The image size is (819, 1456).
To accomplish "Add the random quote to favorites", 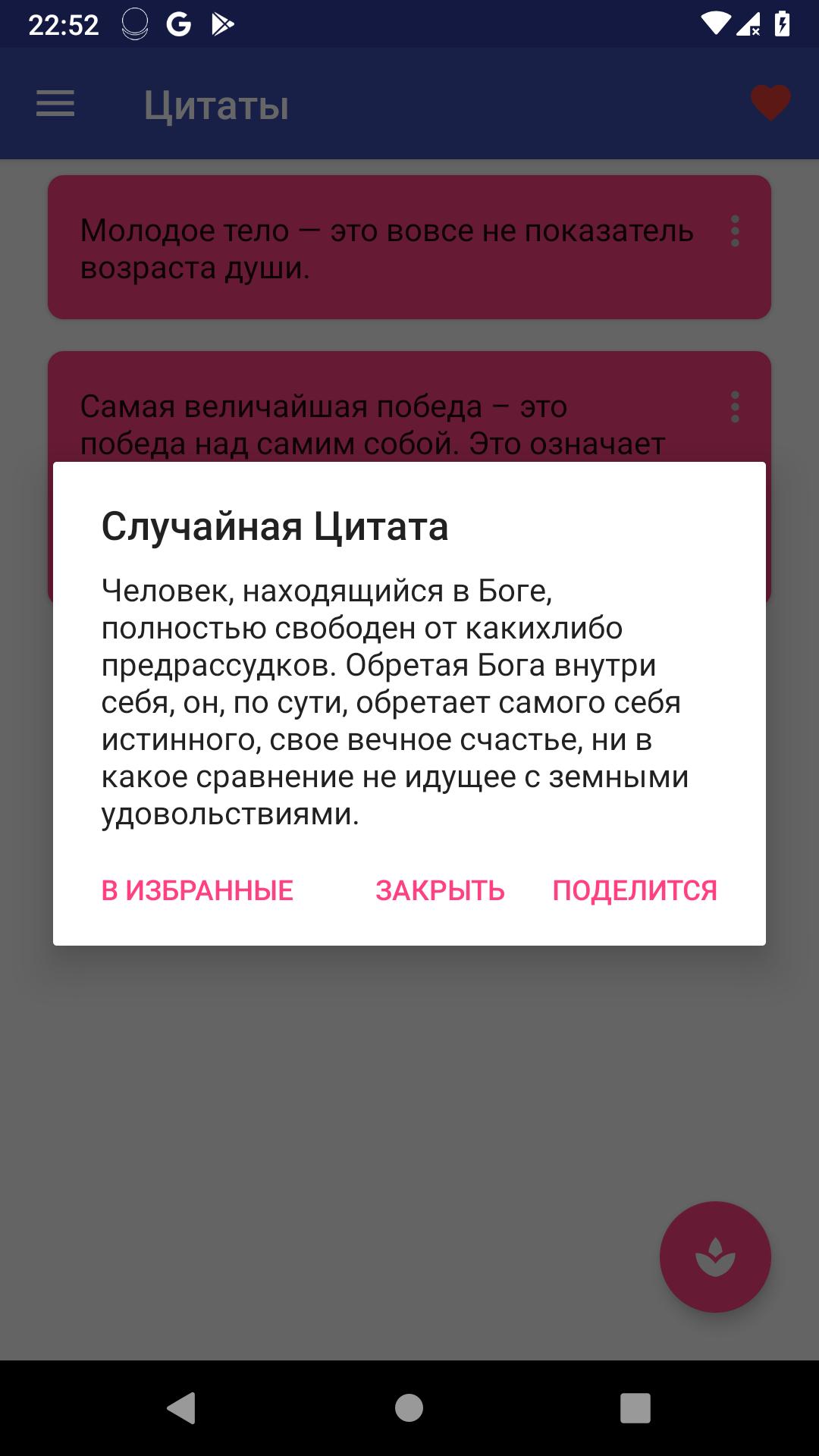I will click(197, 890).
